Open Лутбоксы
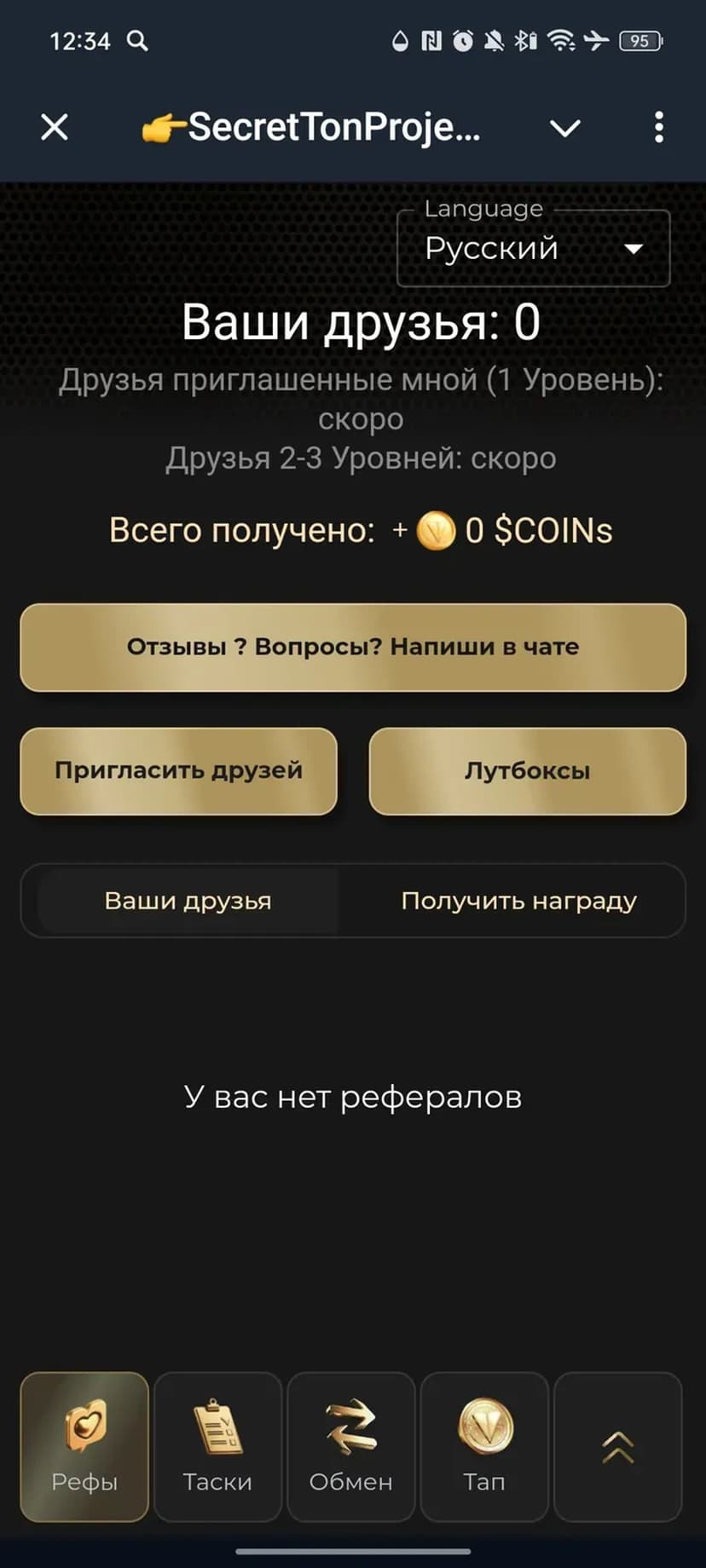The height and width of the screenshot is (1568, 706). click(x=527, y=770)
